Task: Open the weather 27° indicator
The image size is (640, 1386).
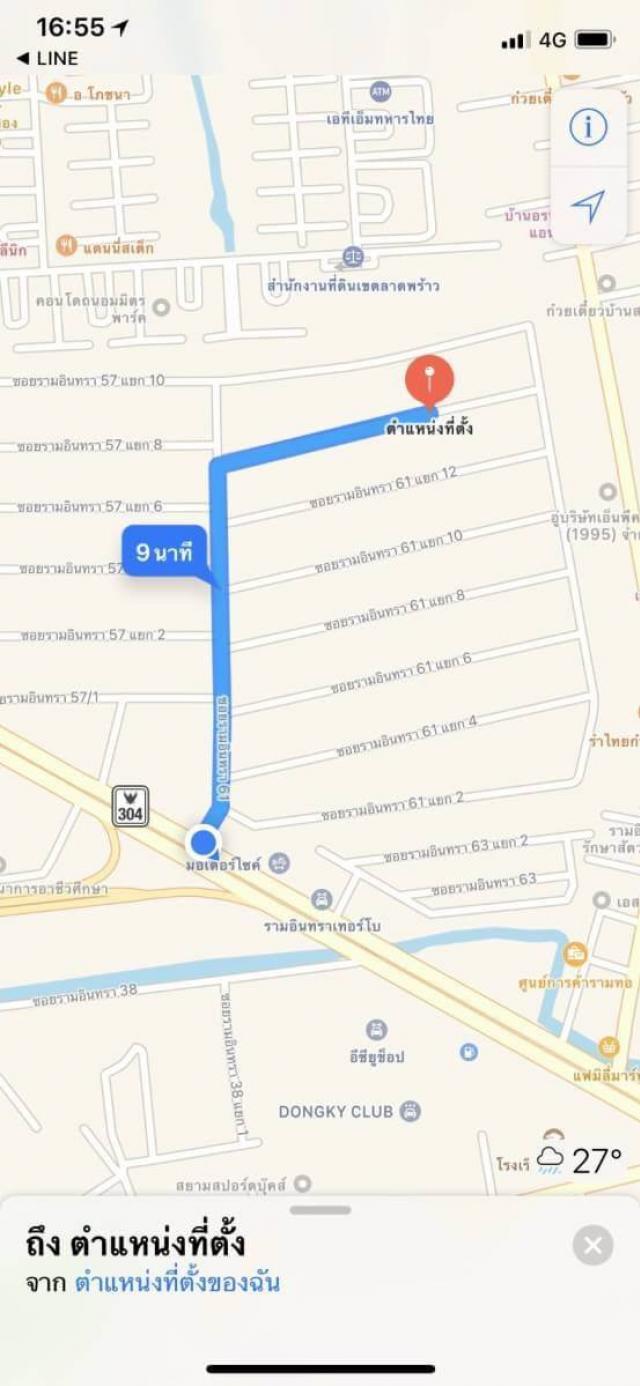Action: coord(580,1160)
